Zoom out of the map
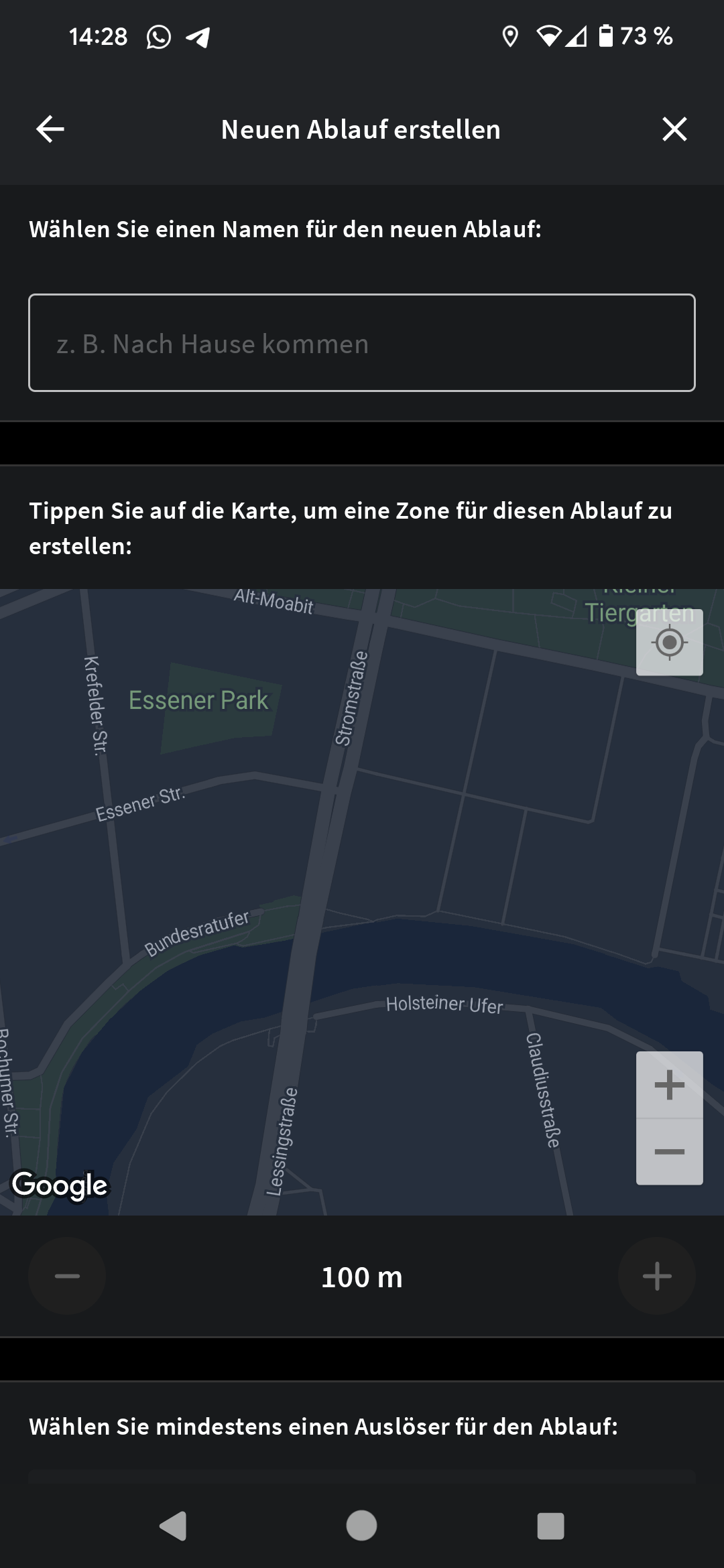 click(670, 1152)
